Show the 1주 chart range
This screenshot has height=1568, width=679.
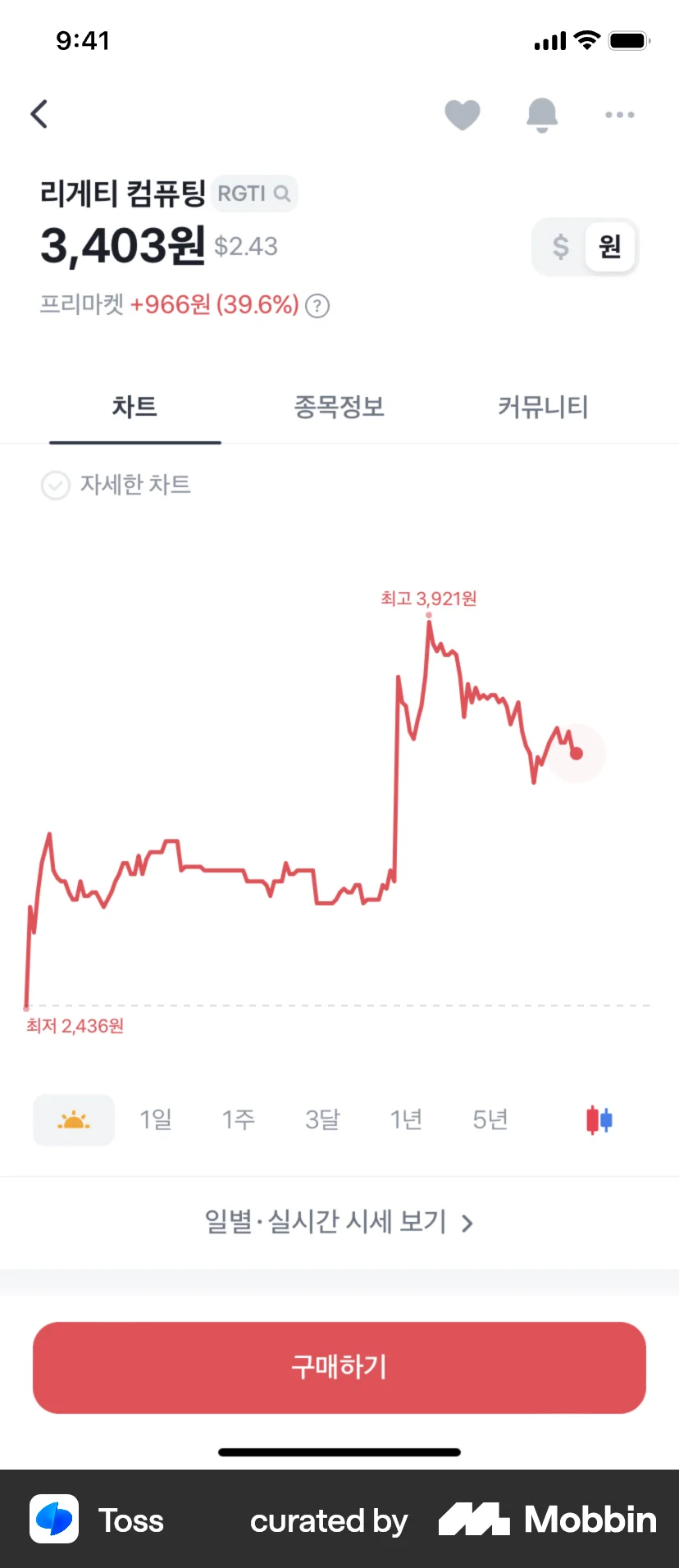point(239,1120)
